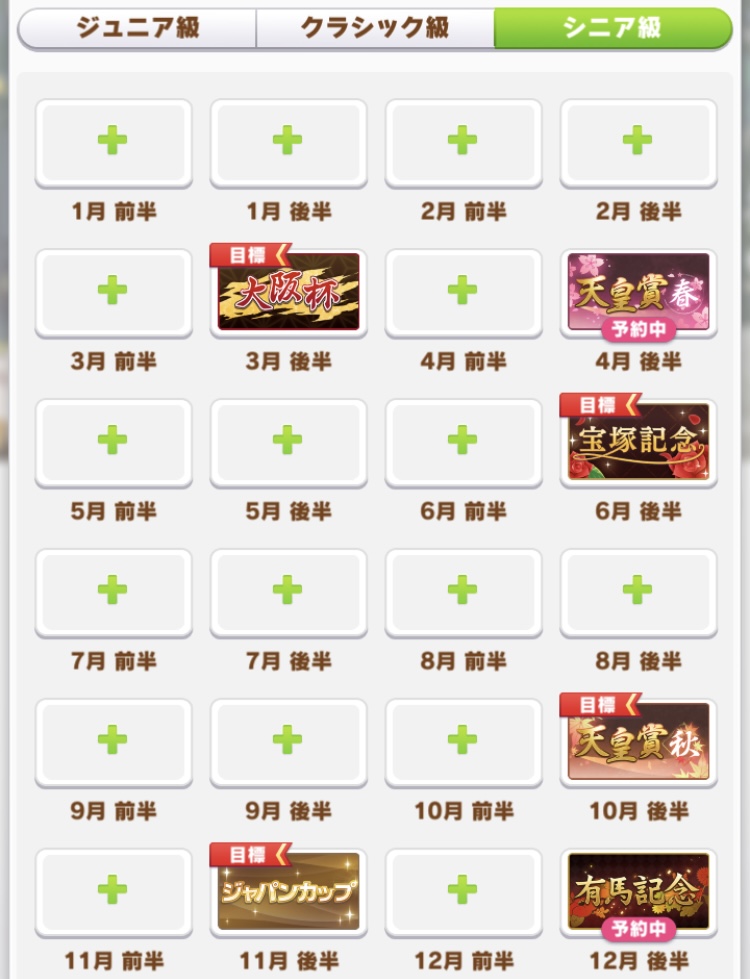Open the 4月 前半 empty slot
750x979 pixels.
pyautogui.click(x=462, y=292)
